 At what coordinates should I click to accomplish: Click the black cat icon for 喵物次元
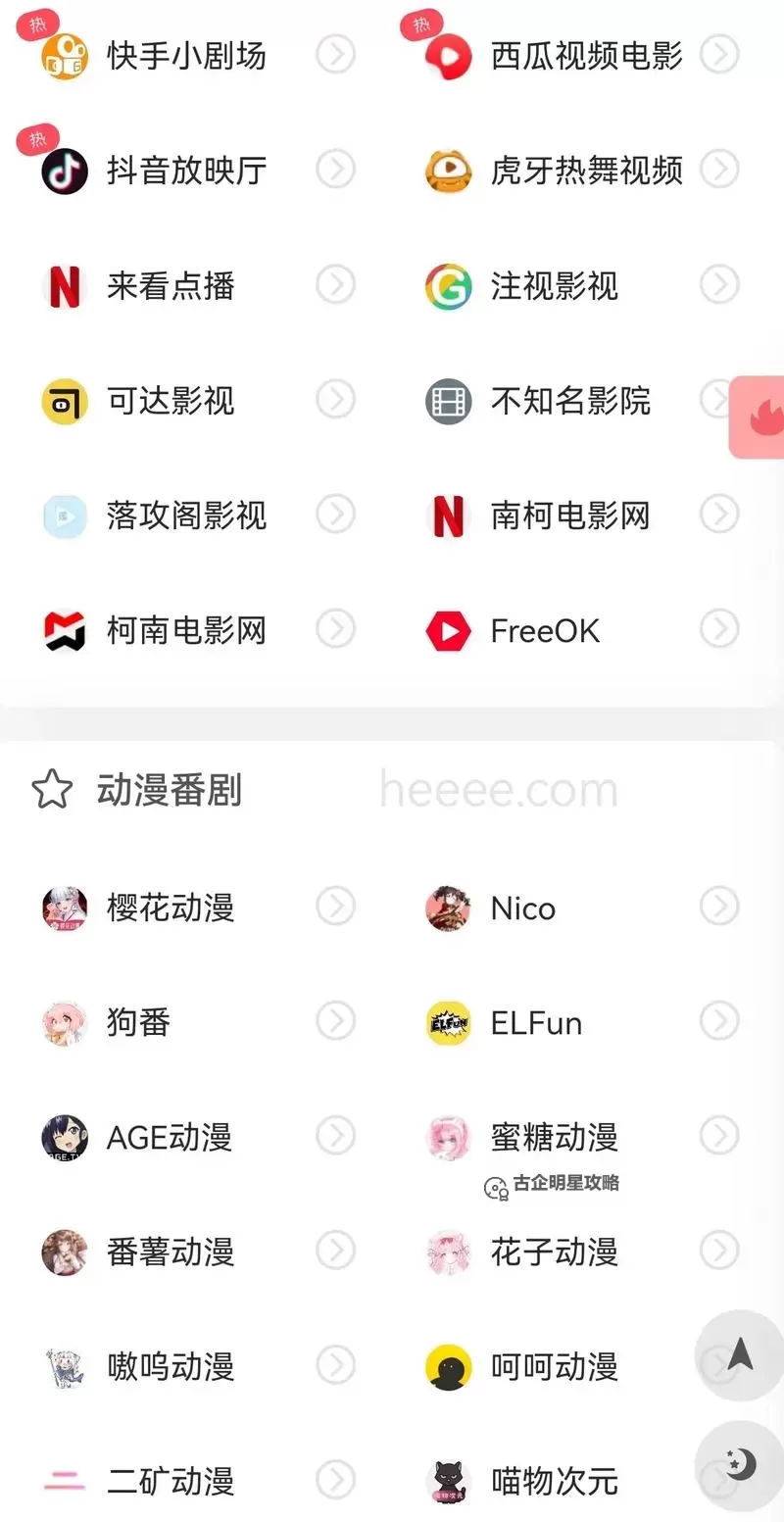click(448, 1482)
